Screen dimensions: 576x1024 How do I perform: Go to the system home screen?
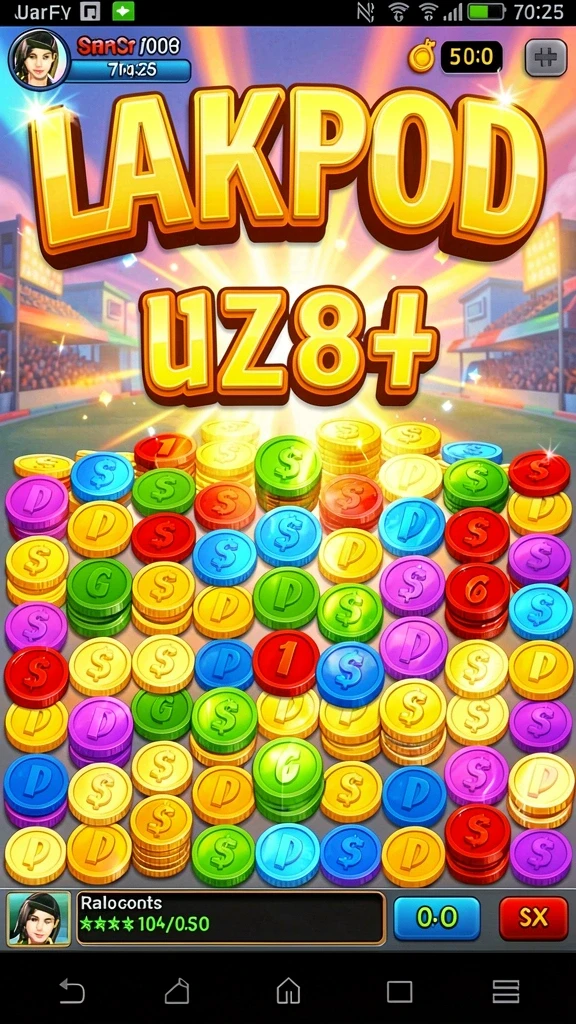point(288,991)
